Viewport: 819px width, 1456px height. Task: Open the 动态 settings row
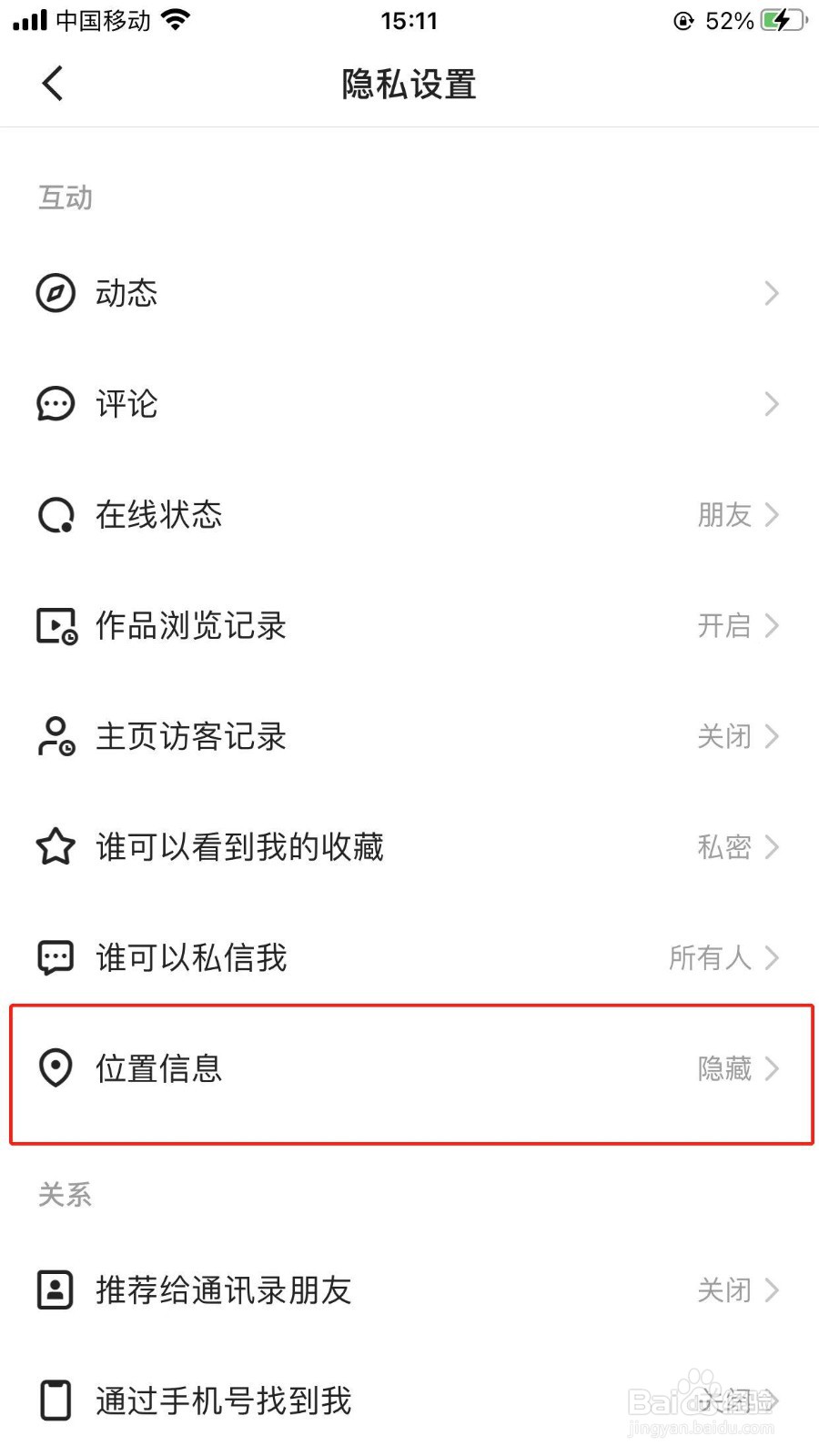point(409,293)
